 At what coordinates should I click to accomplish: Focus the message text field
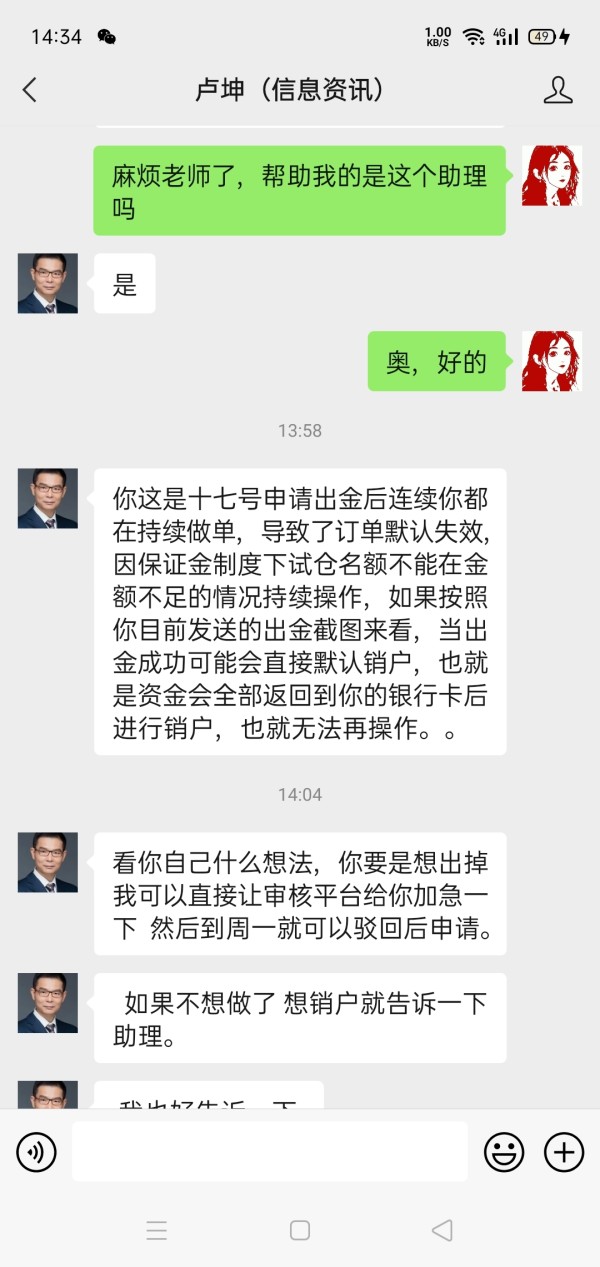(269, 1152)
